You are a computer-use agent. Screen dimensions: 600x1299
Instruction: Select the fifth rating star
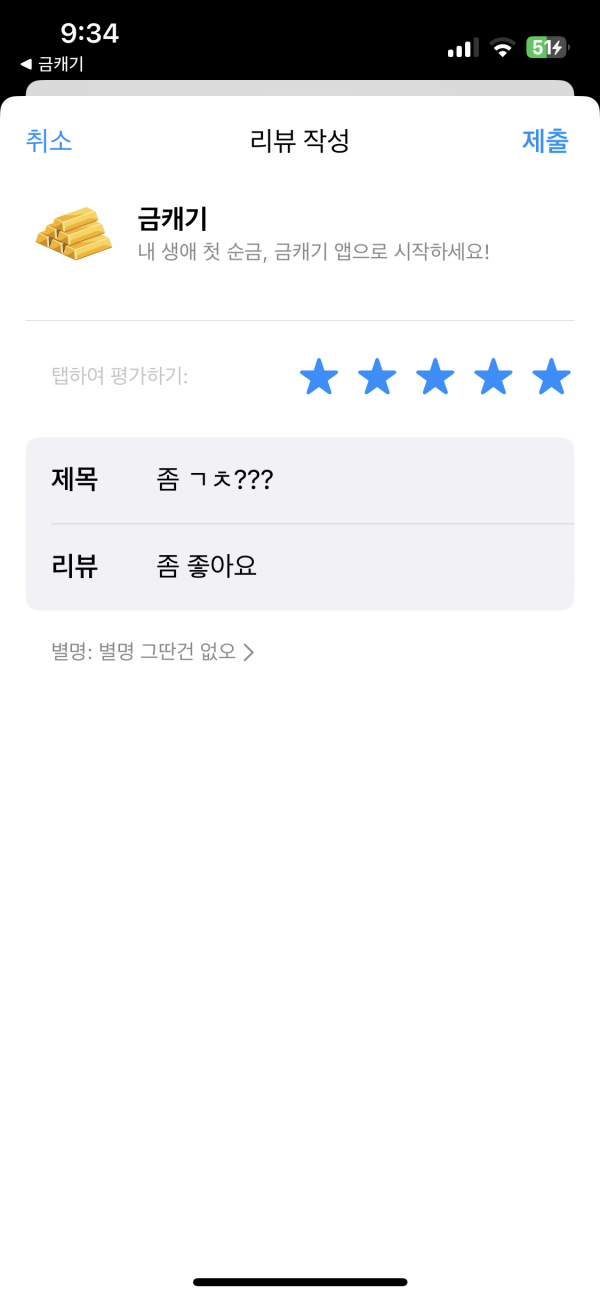[551, 377]
